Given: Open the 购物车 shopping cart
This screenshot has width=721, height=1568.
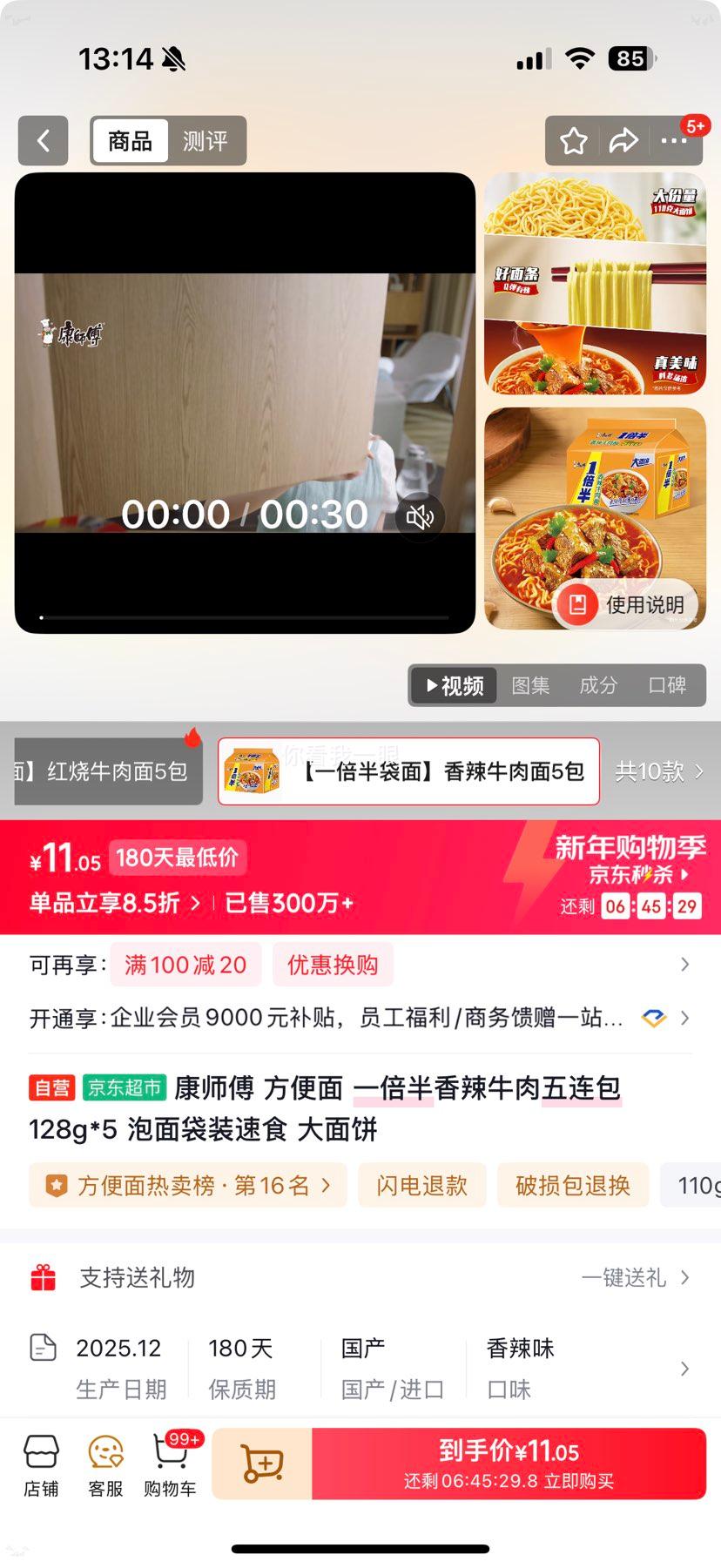Looking at the screenshot, I should click(x=171, y=1464).
